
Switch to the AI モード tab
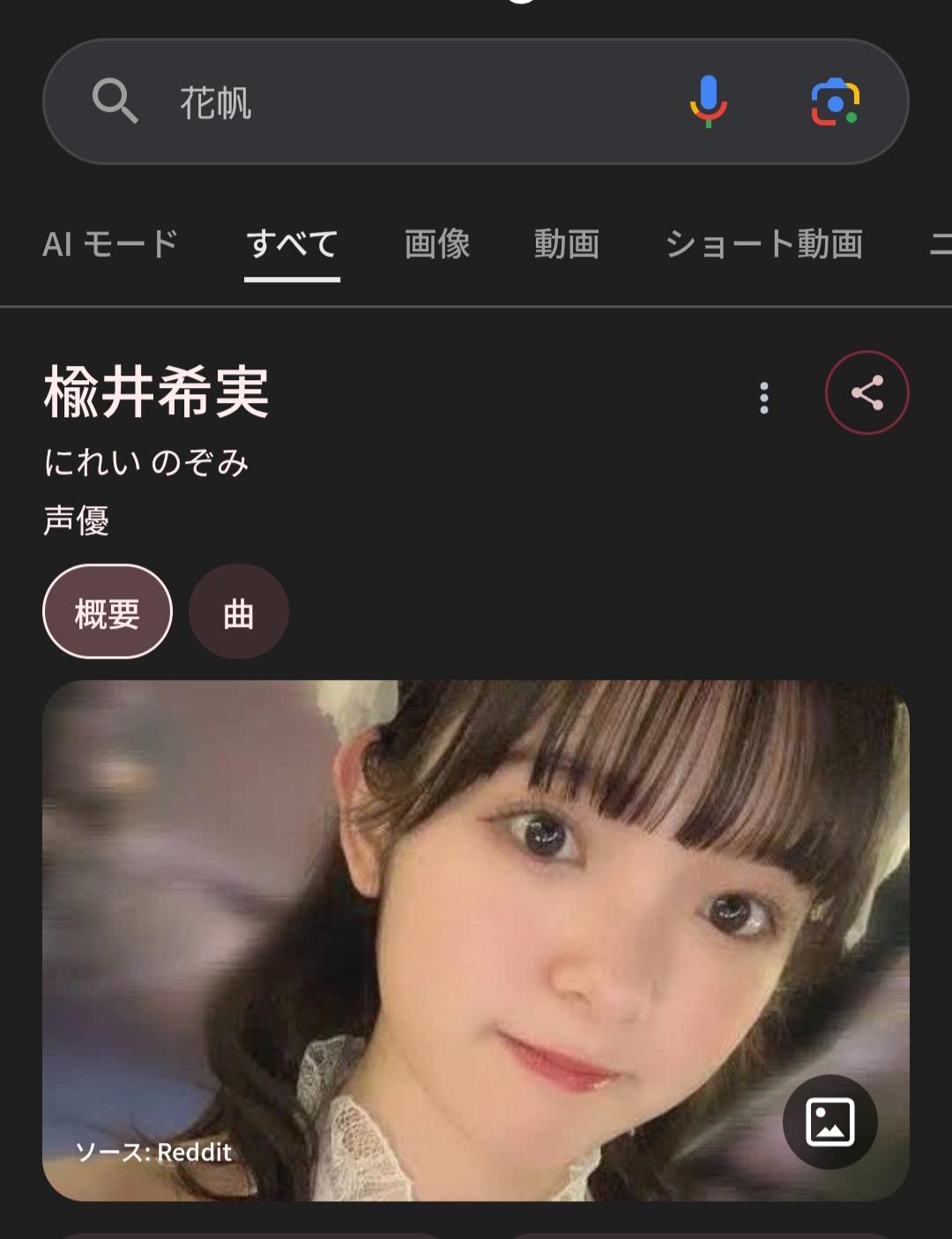click(110, 244)
